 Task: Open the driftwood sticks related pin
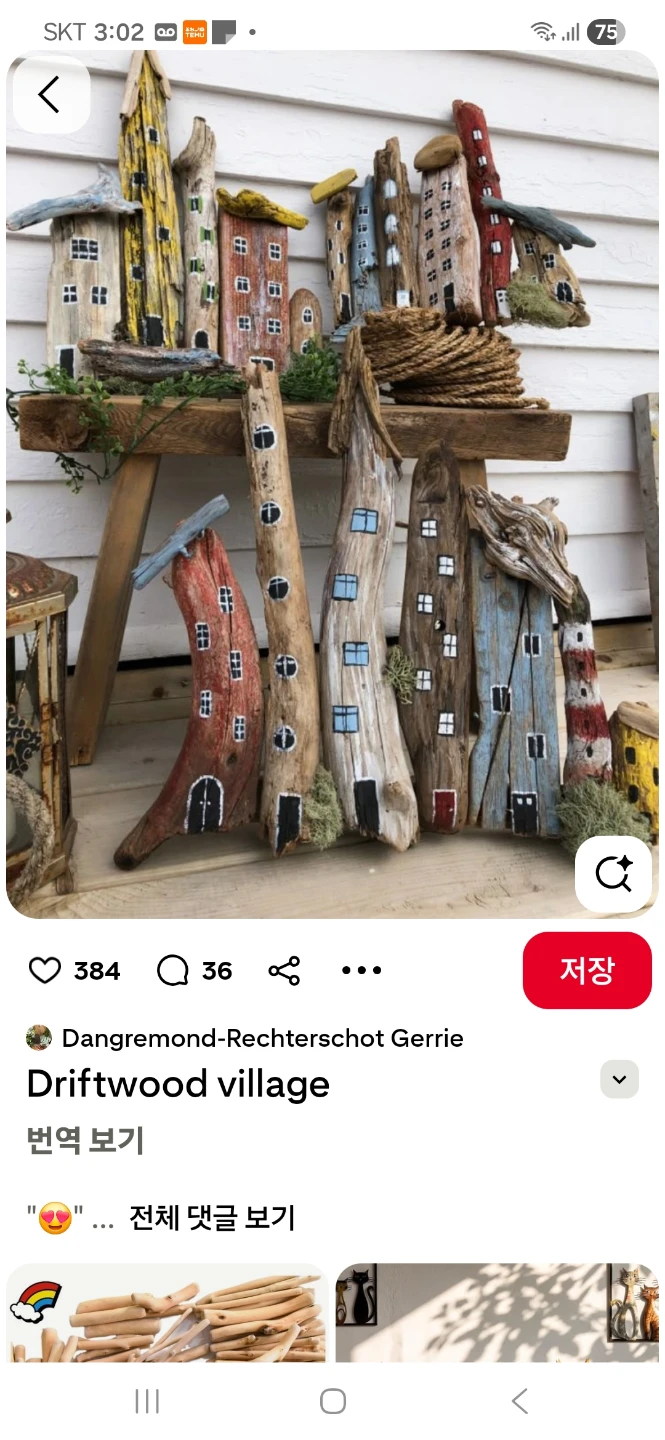click(x=167, y=1313)
